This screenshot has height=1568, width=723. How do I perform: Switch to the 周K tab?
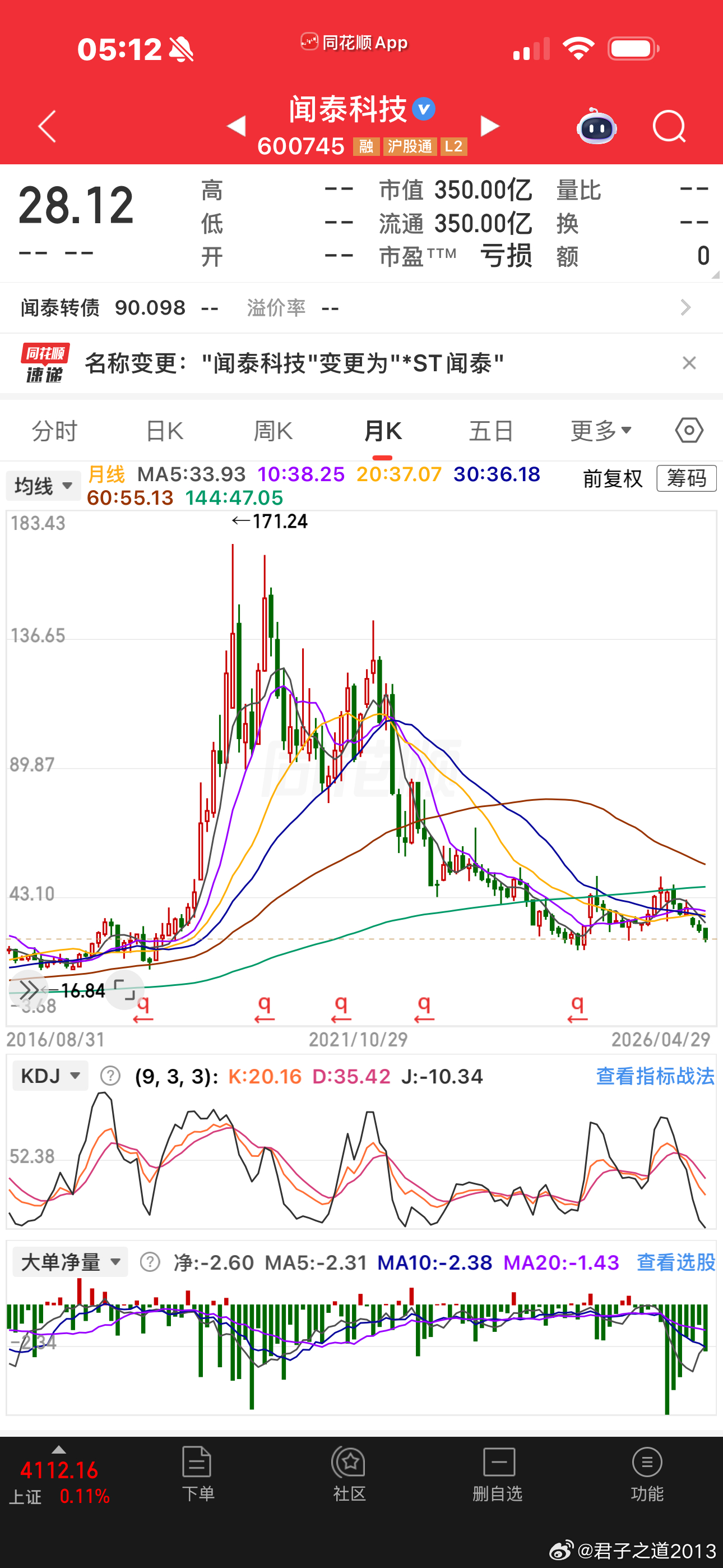[x=274, y=431]
